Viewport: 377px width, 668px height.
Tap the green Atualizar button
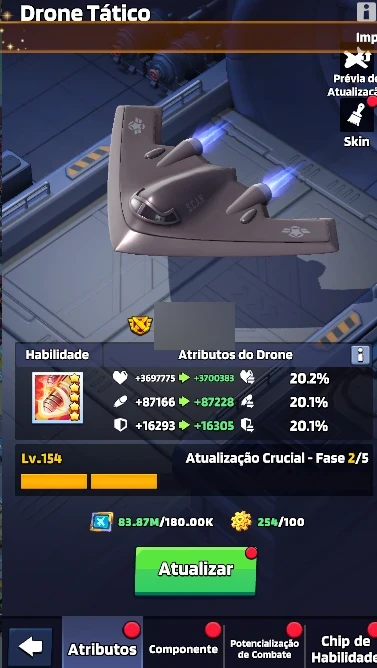point(196,570)
